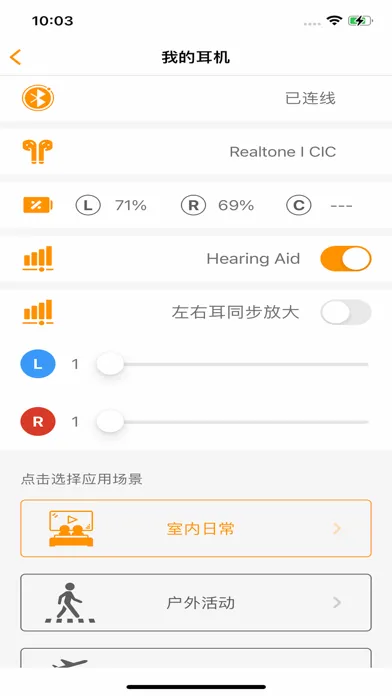Go back using the orange arrow
The image size is (392, 696).
tap(16, 57)
